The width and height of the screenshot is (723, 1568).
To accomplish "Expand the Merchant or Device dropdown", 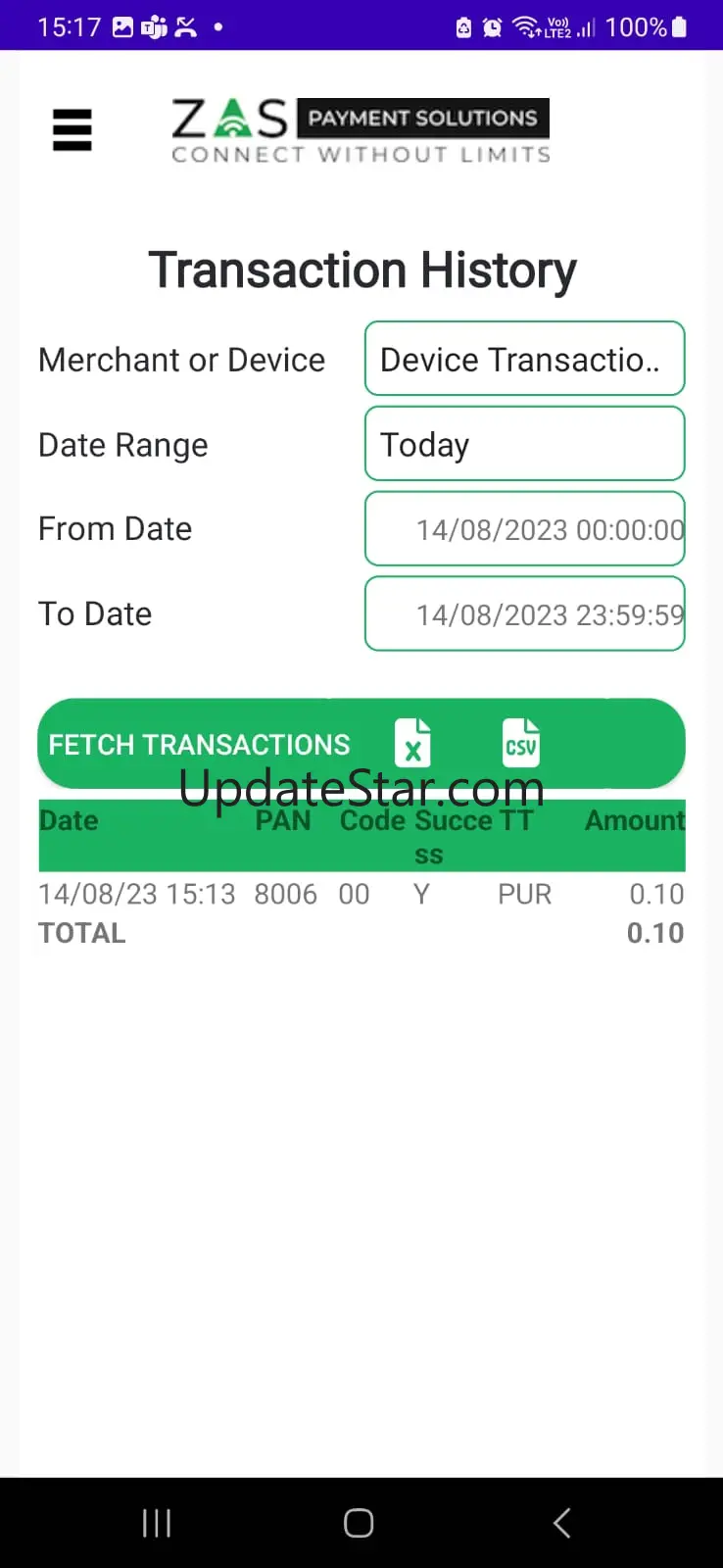I will 524,359.
